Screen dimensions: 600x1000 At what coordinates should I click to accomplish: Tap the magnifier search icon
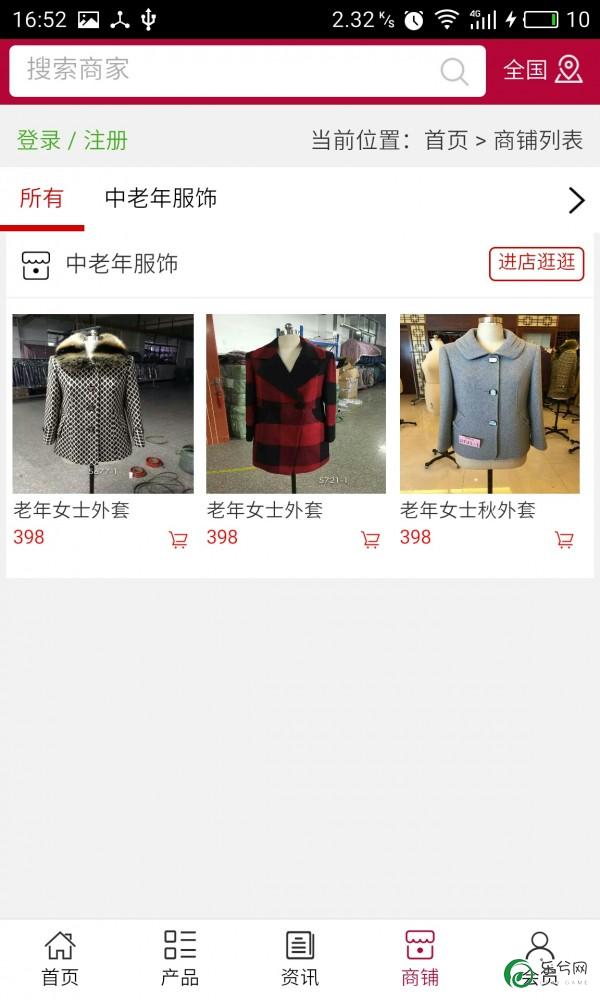pyautogui.click(x=454, y=71)
